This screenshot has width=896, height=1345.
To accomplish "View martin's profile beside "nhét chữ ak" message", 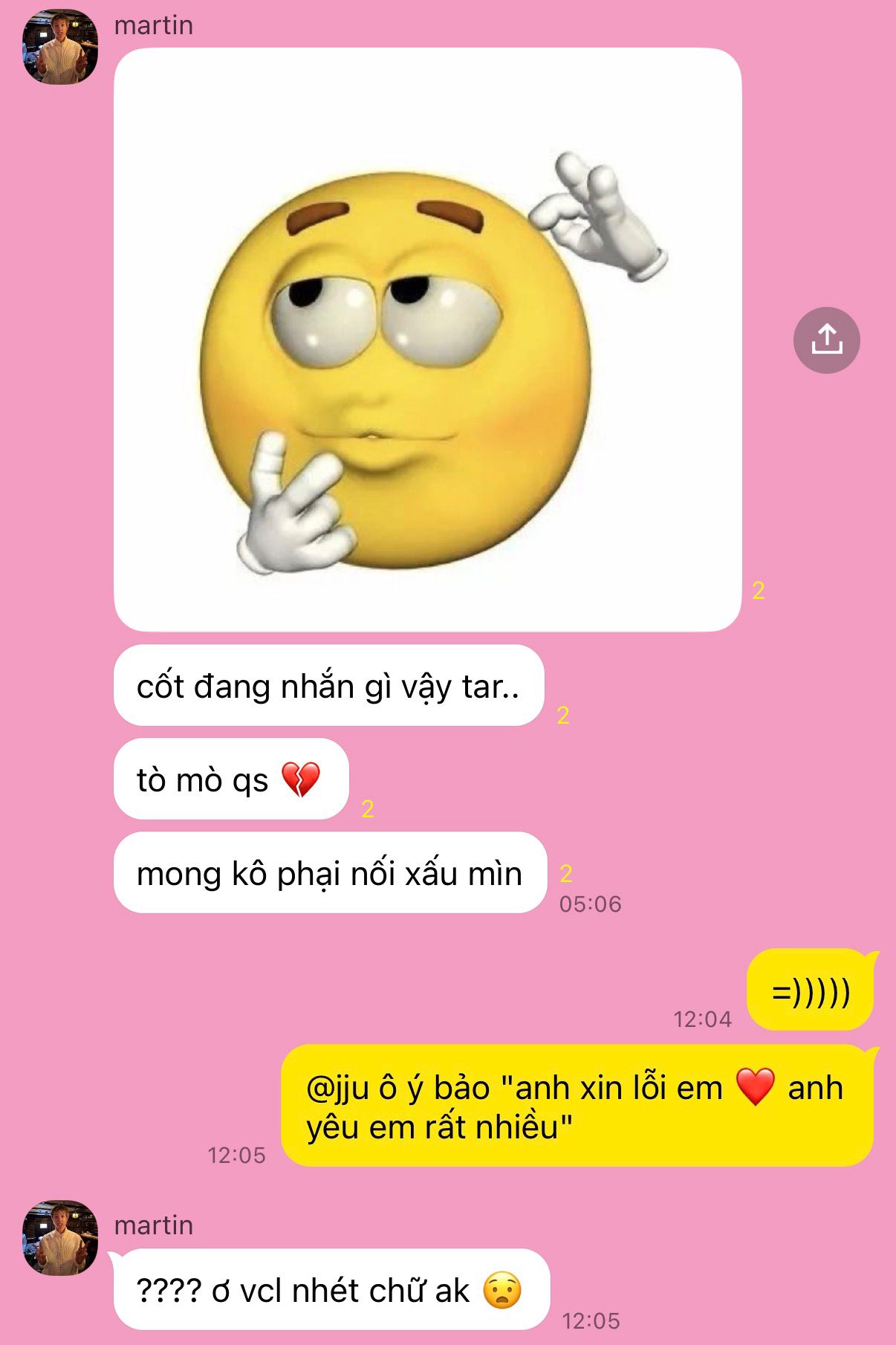I will 60,1237.
